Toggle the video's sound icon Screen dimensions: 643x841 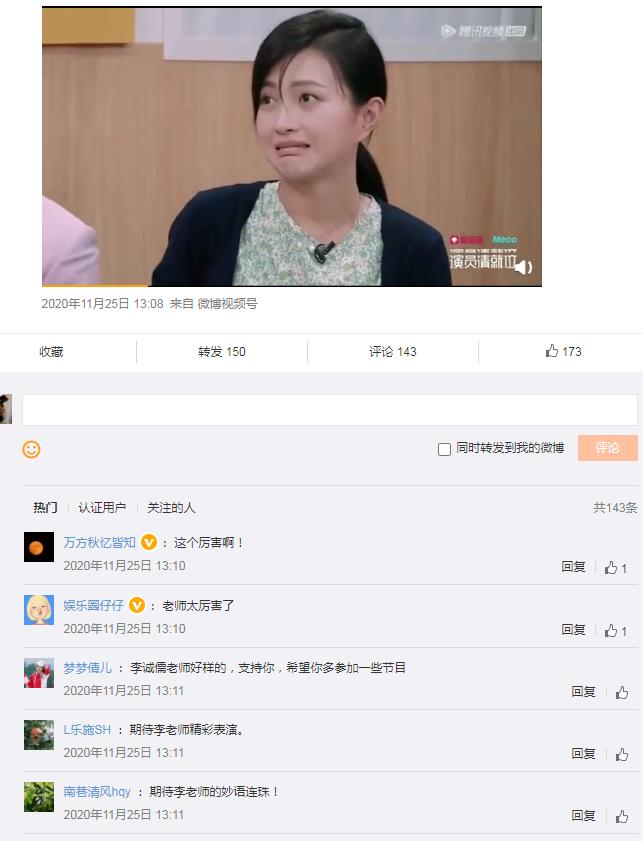click(x=523, y=267)
